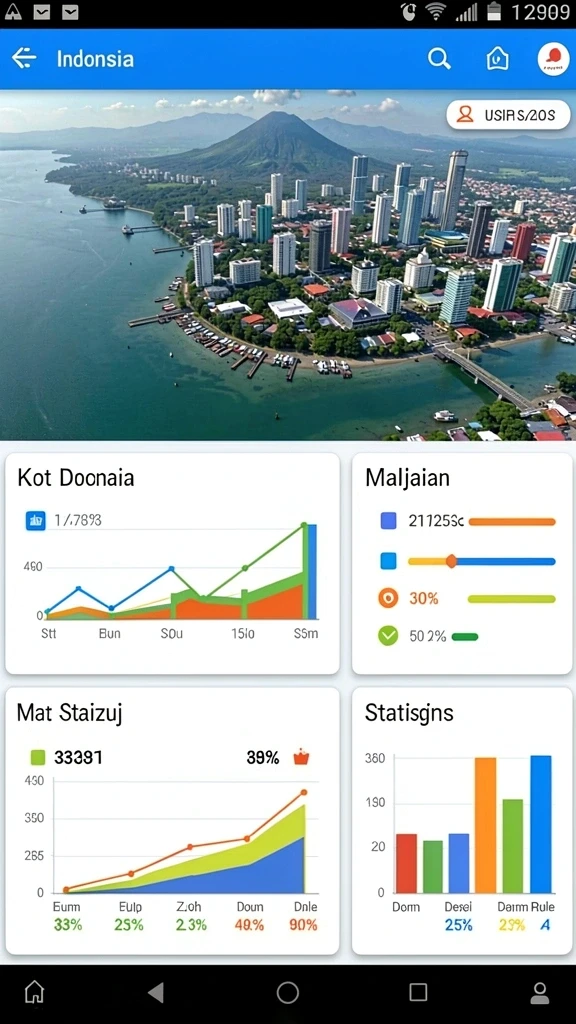
Task: Tap the green check next to 50 2%
Action: pyautogui.click(x=388, y=635)
